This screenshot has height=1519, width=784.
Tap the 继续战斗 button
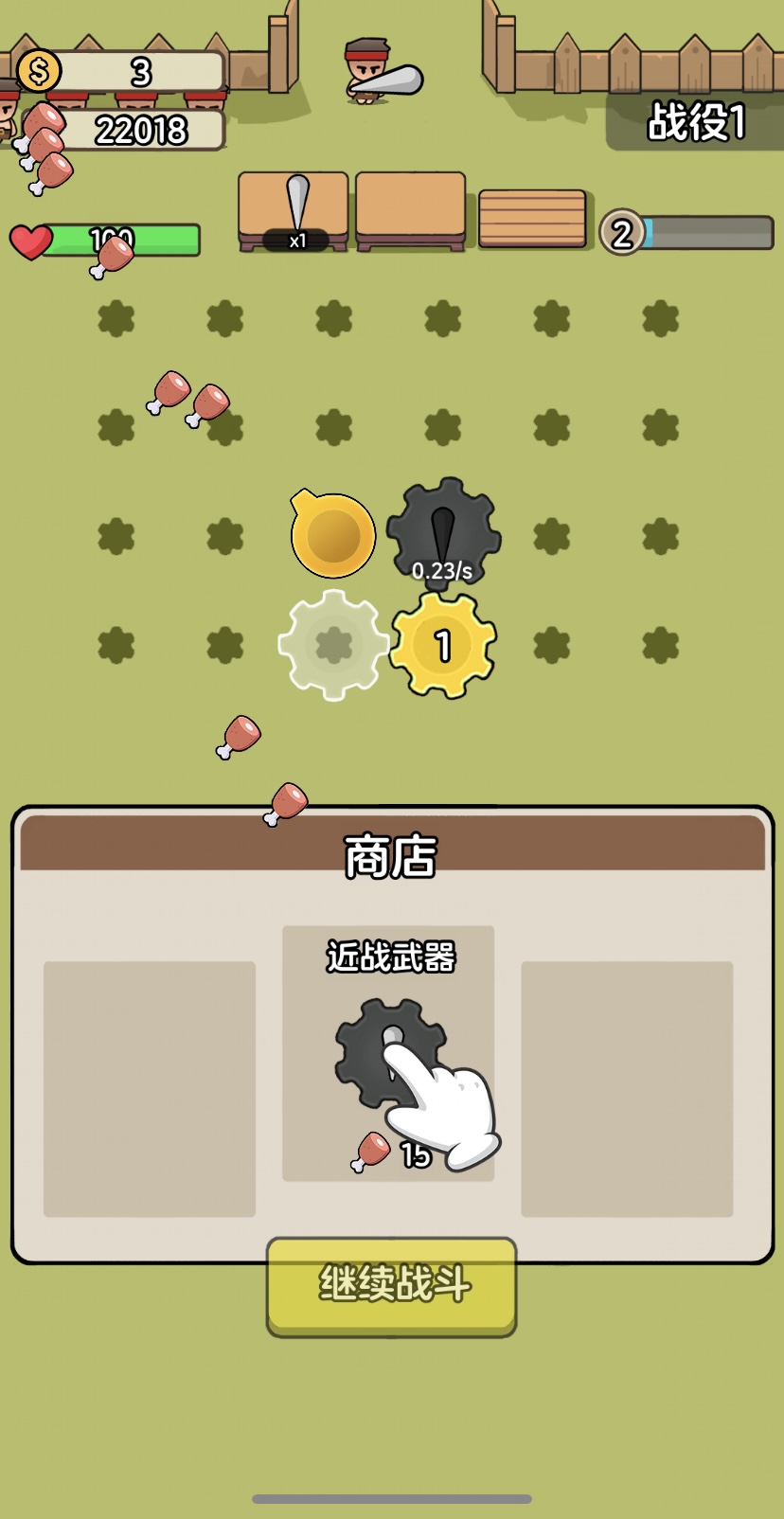pyautogui.click(x=392, y=1285)
